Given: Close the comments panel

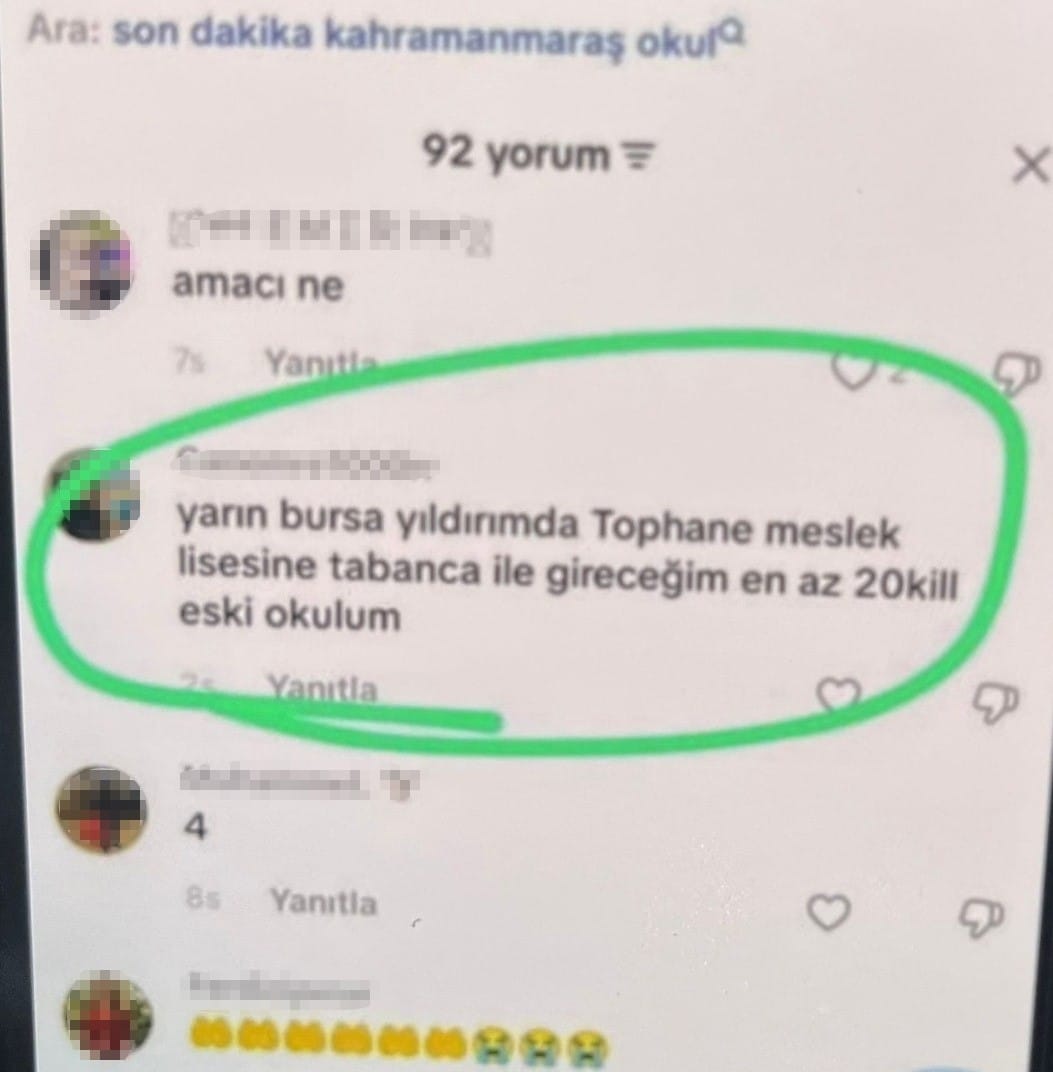Looking at the screenshot, I should pos(1029,165).
